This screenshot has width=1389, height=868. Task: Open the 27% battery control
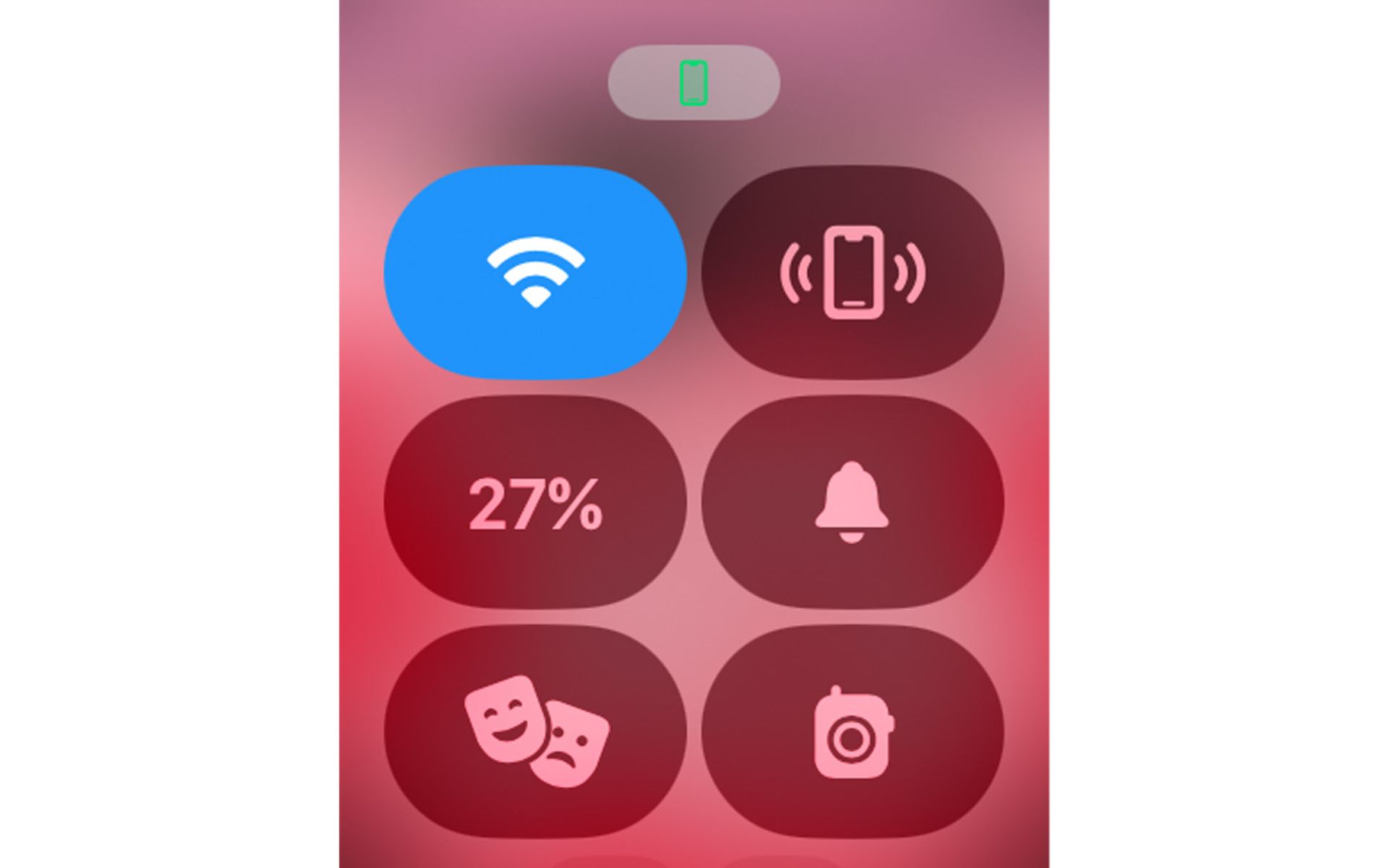click(x=535, y=503)
